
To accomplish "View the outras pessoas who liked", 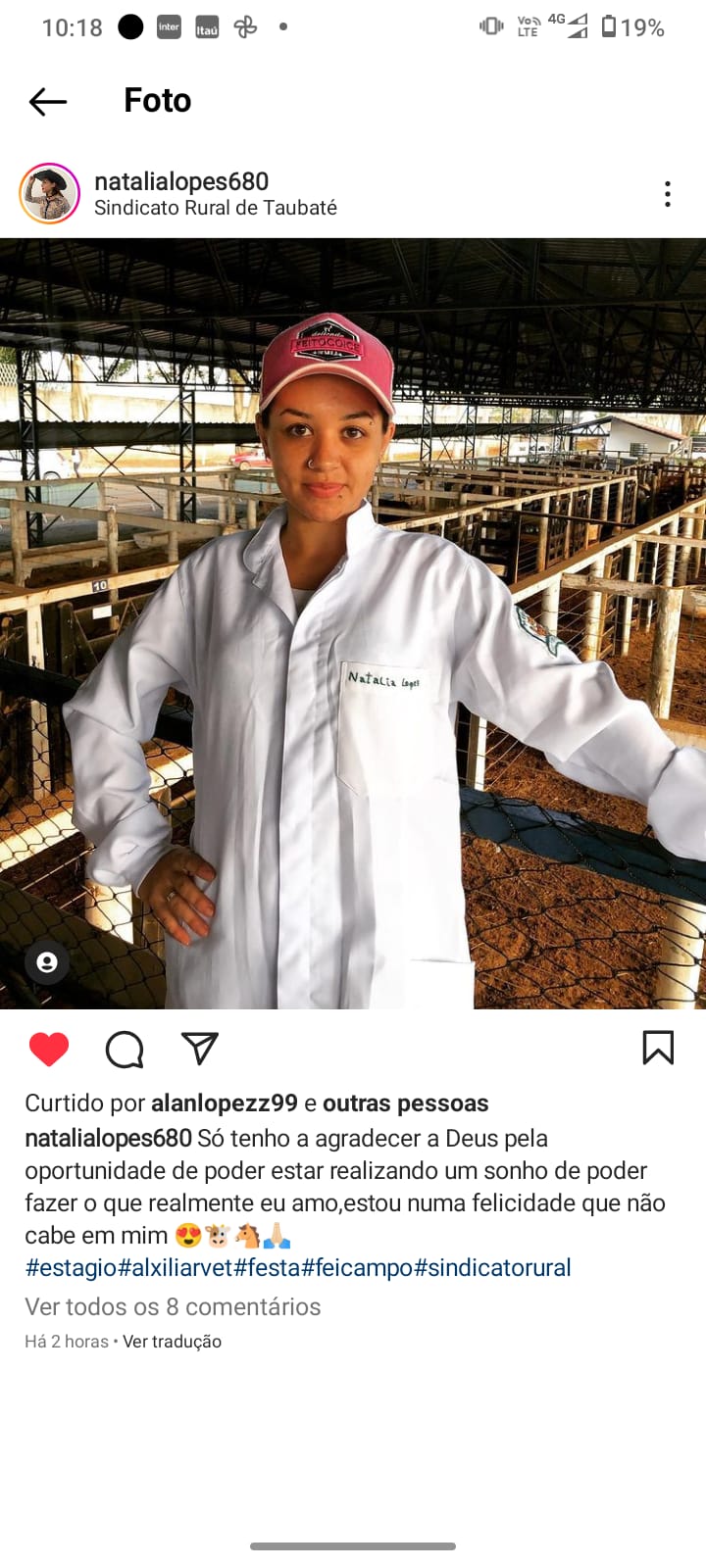I will tap(405, 1103).
